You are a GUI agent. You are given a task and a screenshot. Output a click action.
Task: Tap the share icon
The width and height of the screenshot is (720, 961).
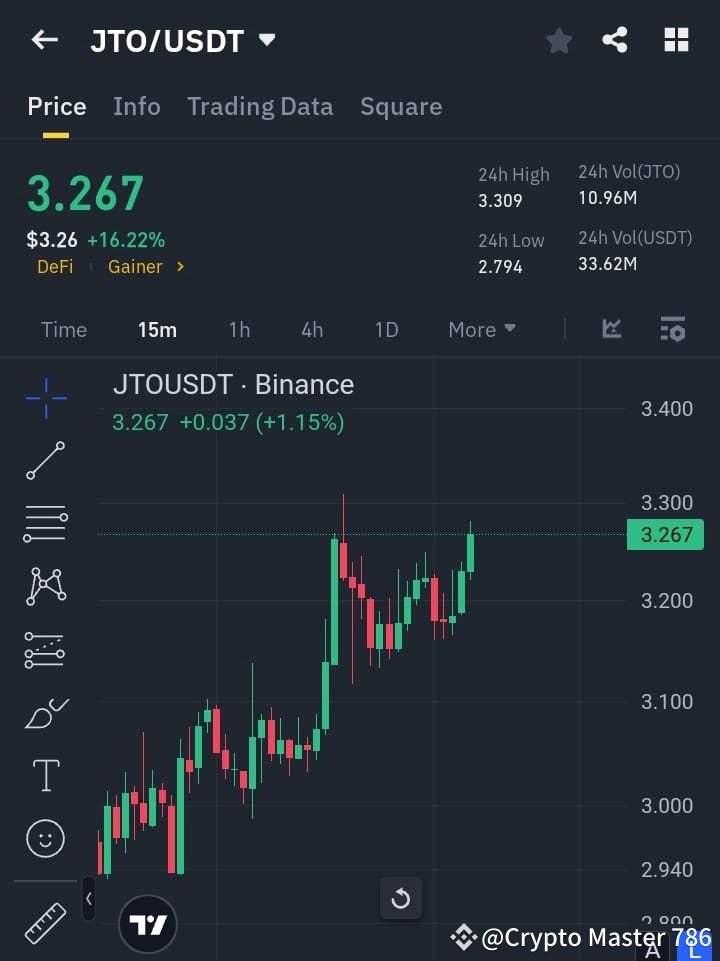(616, 40)
